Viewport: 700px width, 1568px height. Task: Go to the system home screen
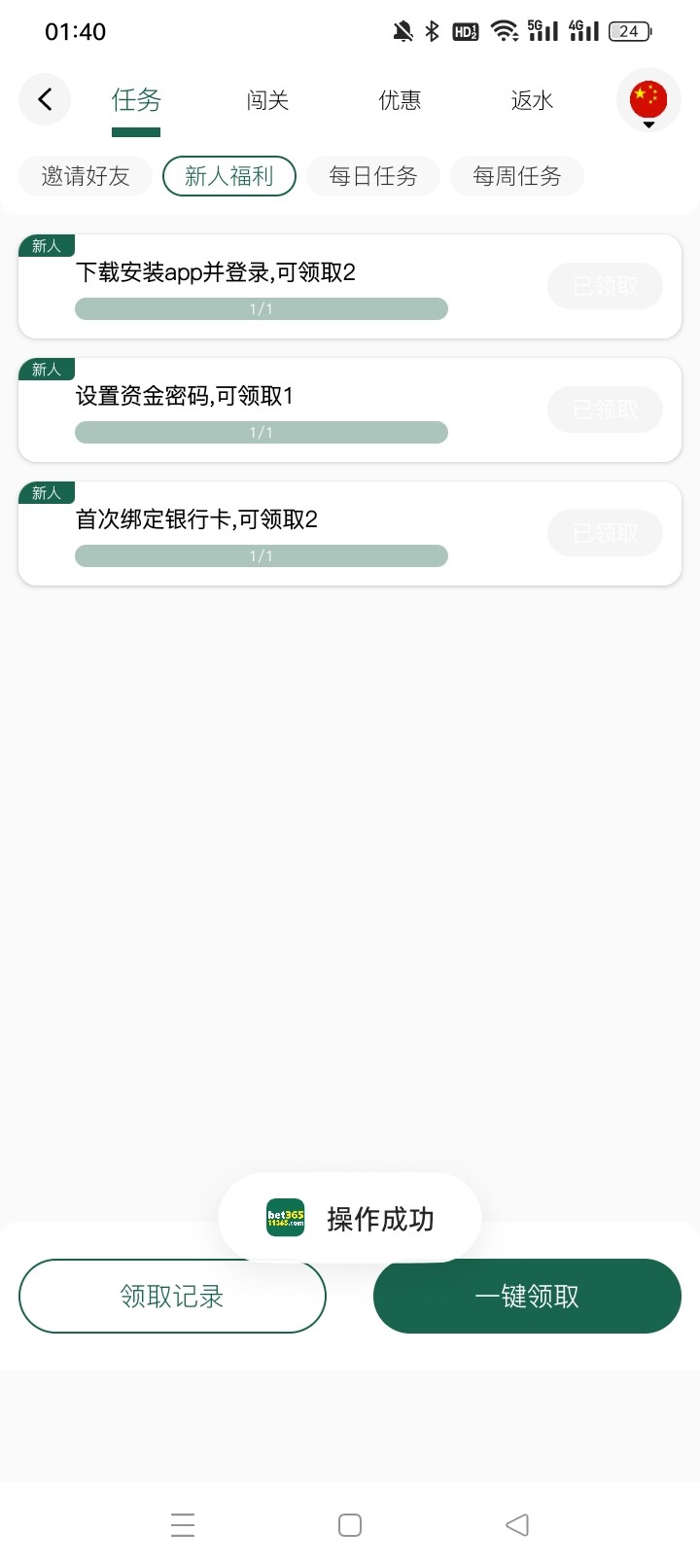point(350,1525)
